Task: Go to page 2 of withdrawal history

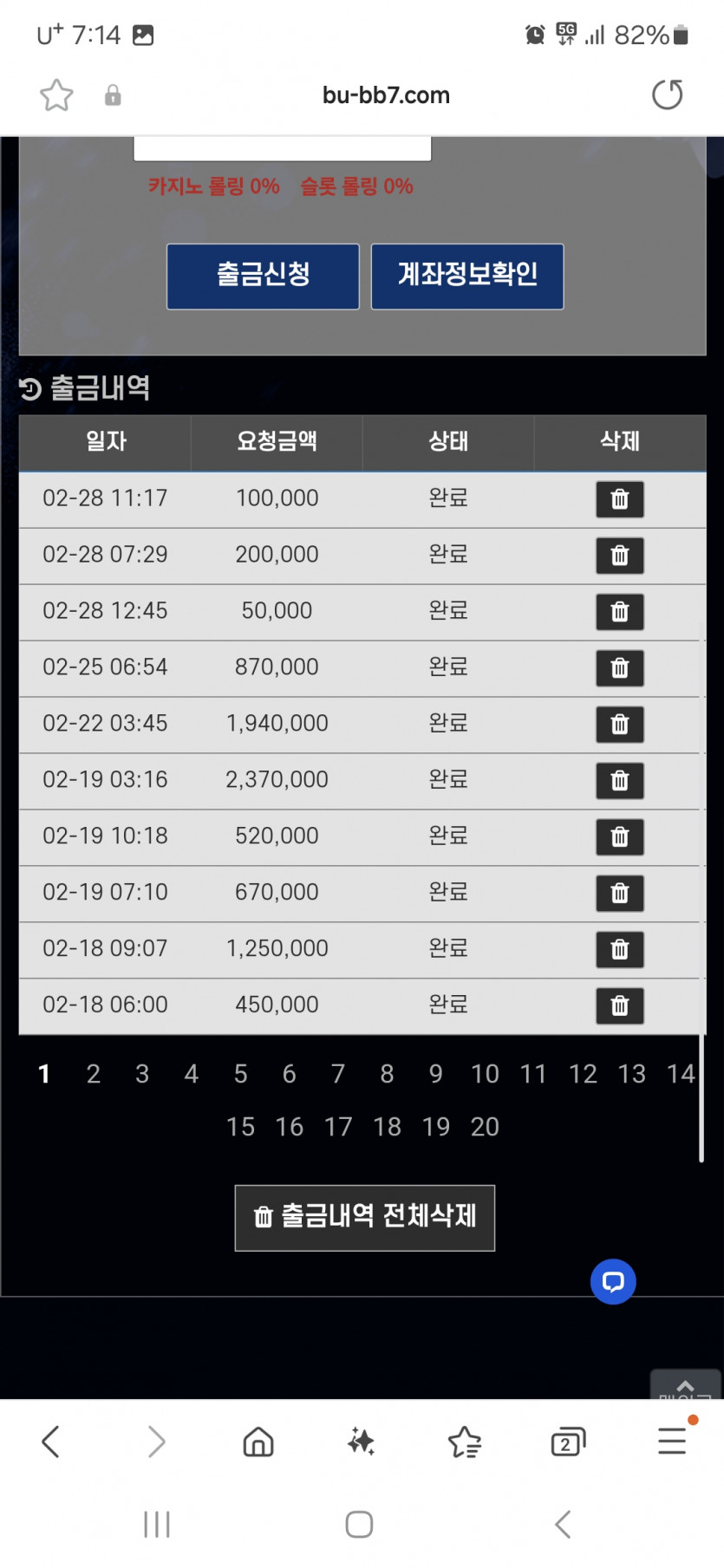Action: tap(94, 1075)
